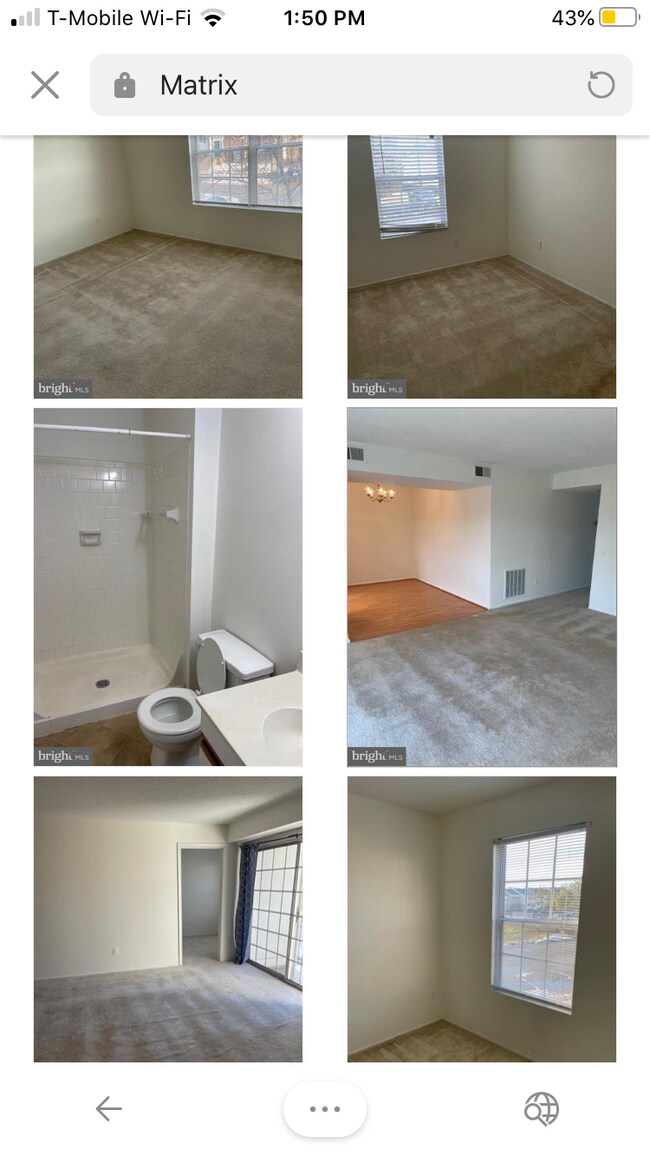Image resolution: width=650 pixels, height=1156 pixels.
Task: Tap the Matrix address bar
Action: [340, 85]
